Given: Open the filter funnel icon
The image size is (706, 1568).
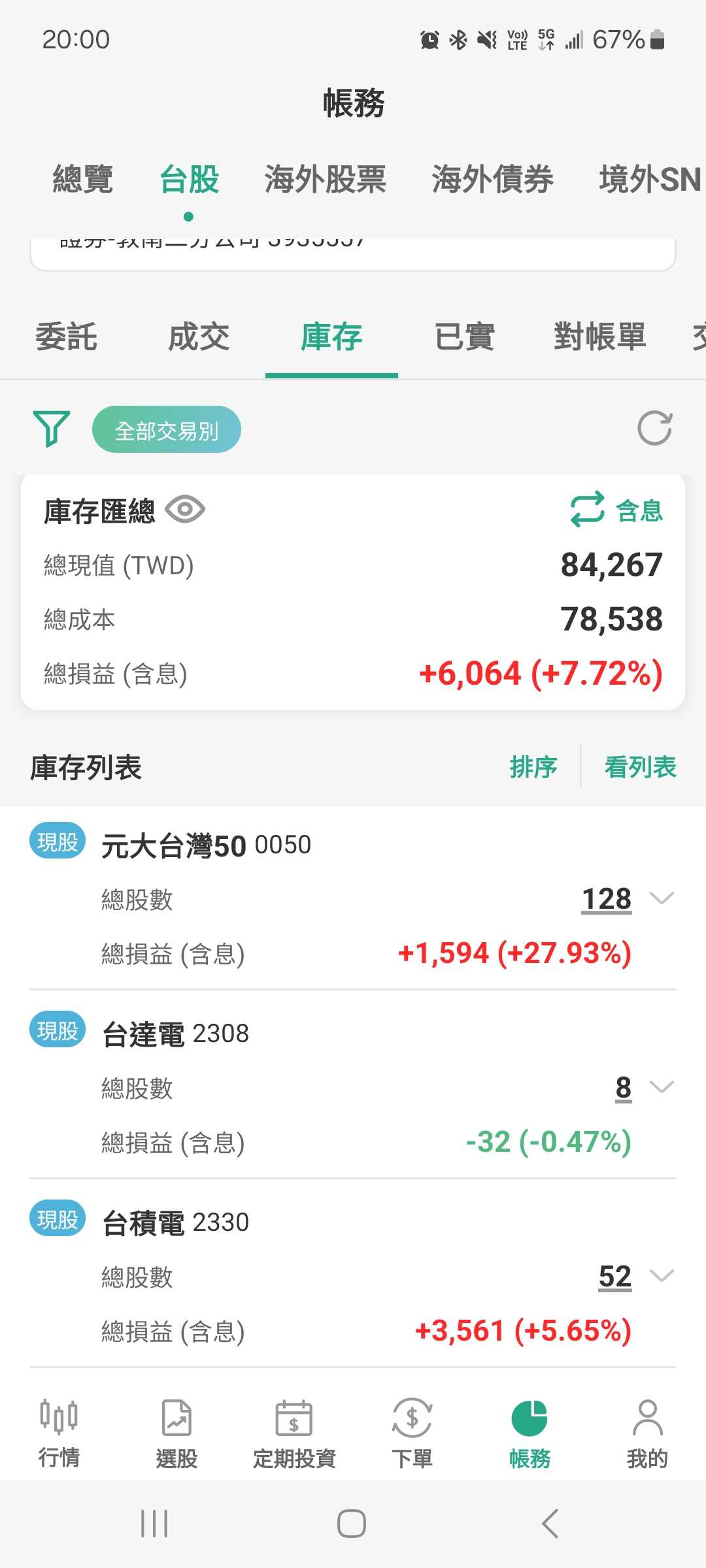Looking at the screenshot, I should coord(52,429).
